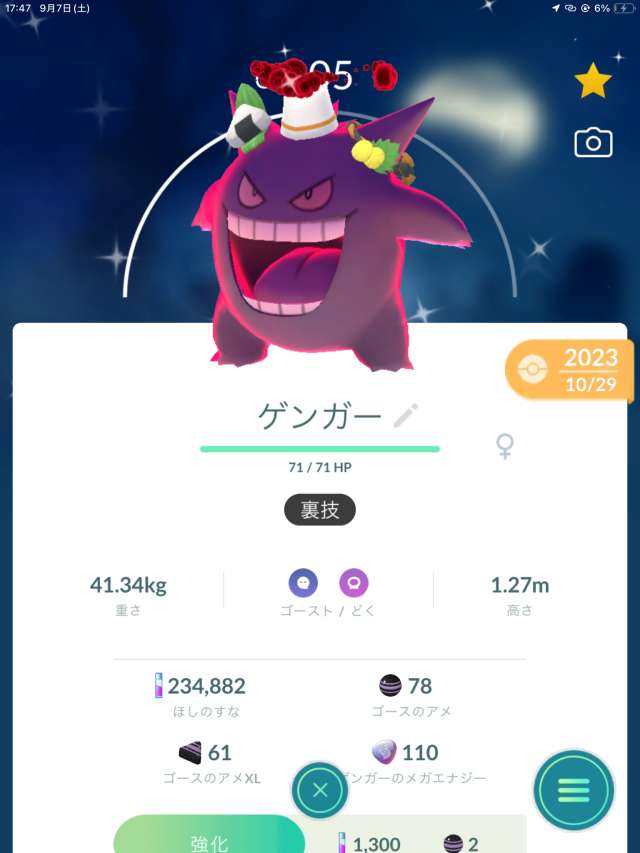The image size is (640, 853).
Task: Open the AR camera for Gengar
Action: click(x=592, y=143)
